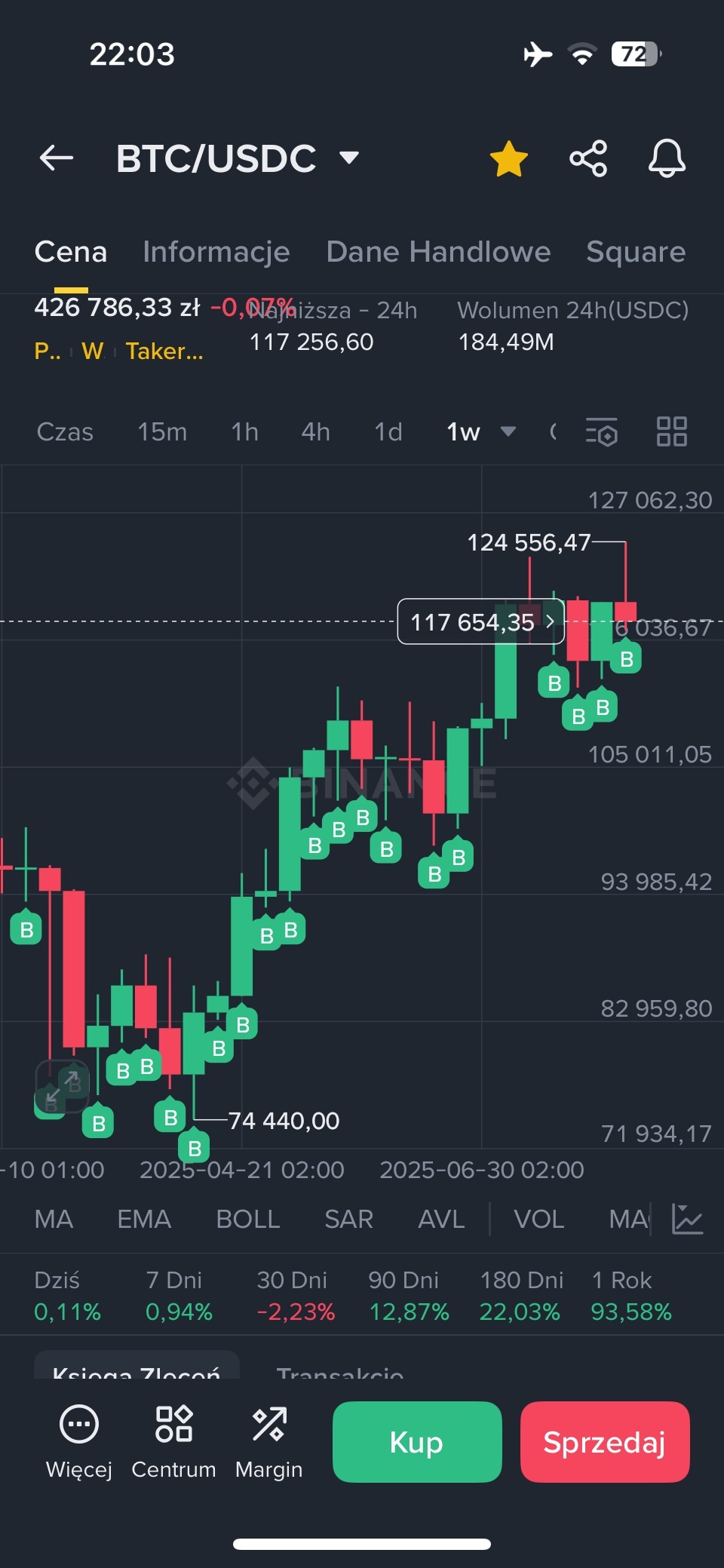Open the Więcej menu
Image resolution: width=724 pixels, height=1568 pixels.
(79, 1442)
